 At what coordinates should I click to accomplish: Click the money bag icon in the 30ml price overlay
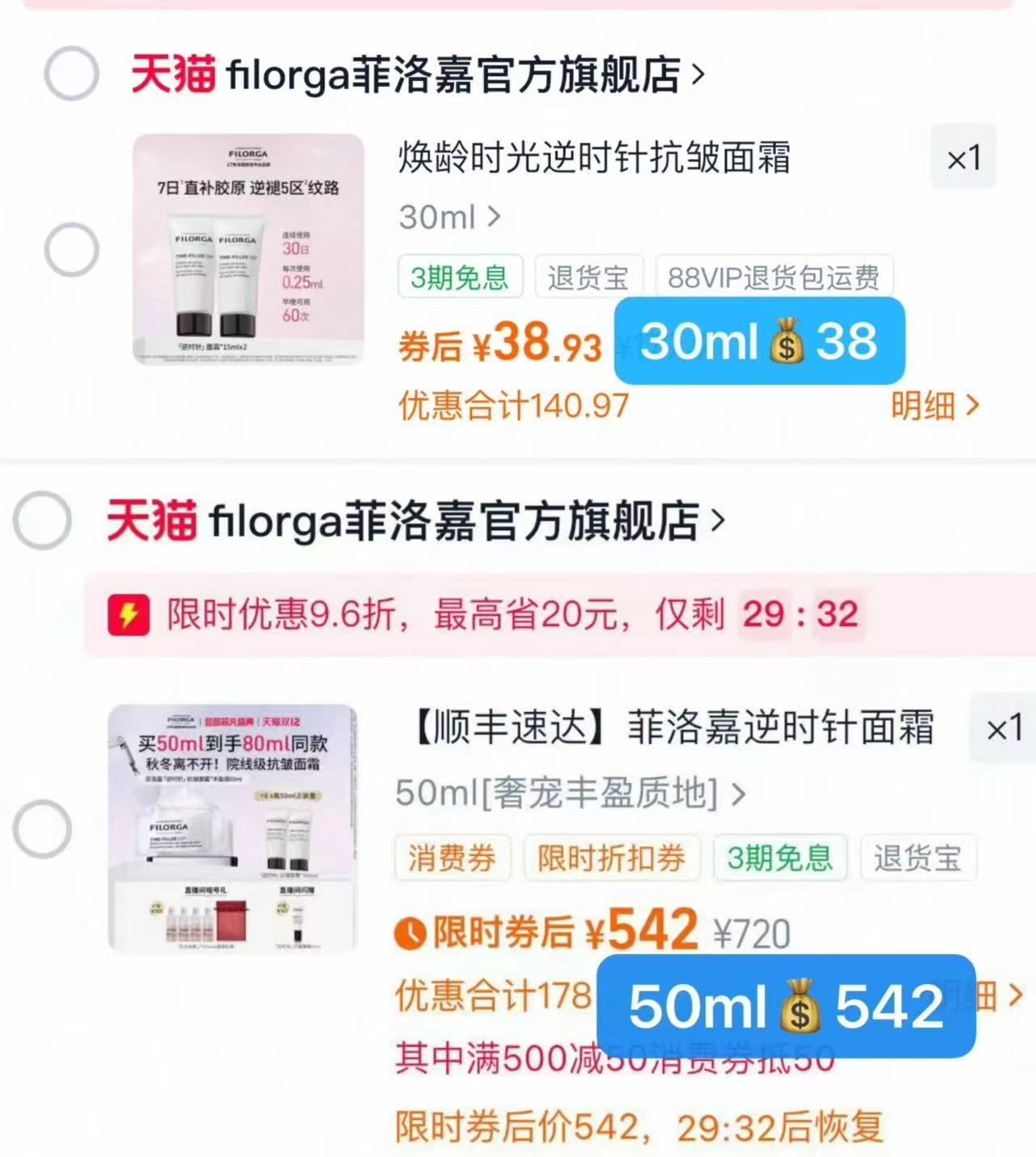(783, 343)
